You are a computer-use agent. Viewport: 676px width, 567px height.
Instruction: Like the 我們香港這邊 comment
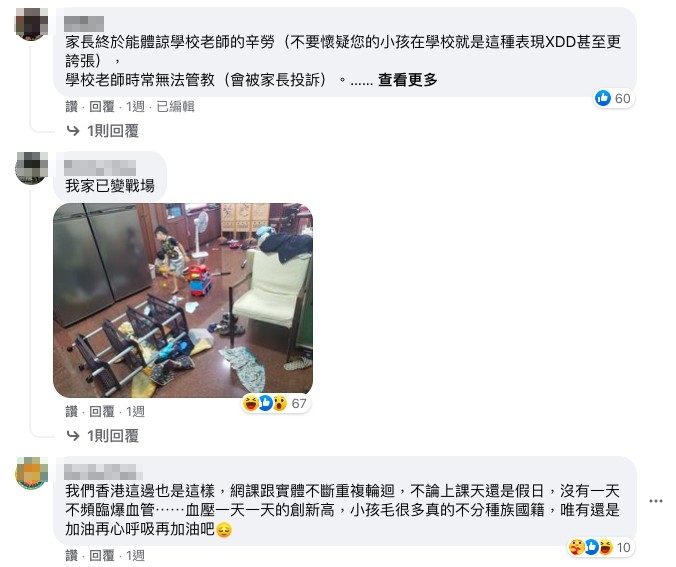point(71,555)
